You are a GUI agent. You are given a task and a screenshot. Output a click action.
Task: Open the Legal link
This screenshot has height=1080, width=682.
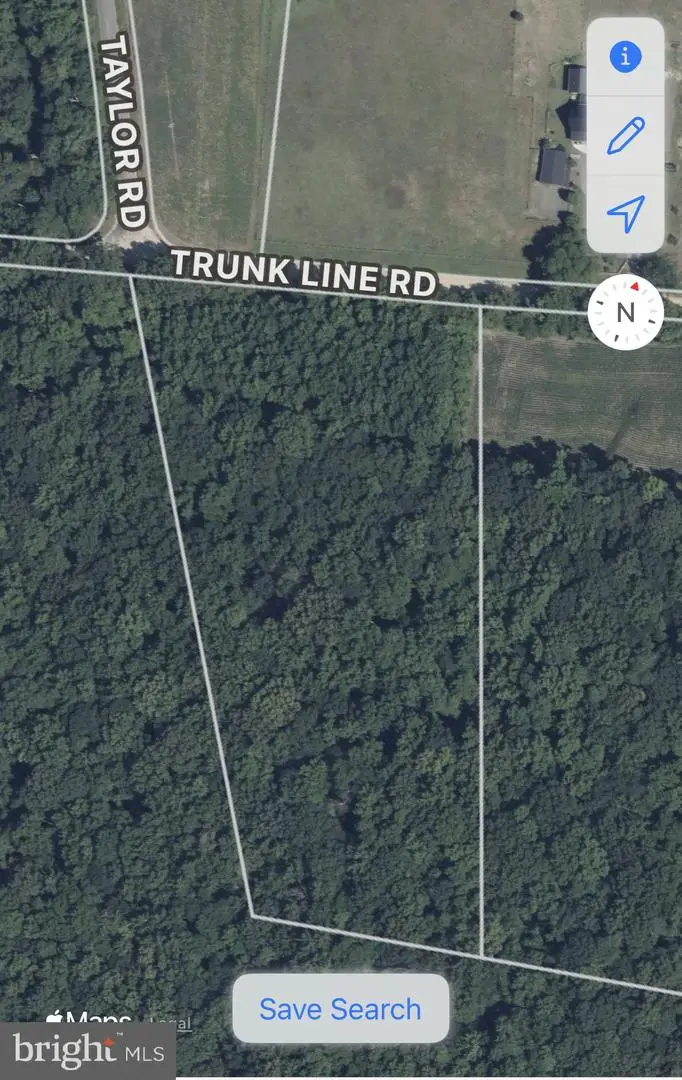click(x=169, y=1022)
